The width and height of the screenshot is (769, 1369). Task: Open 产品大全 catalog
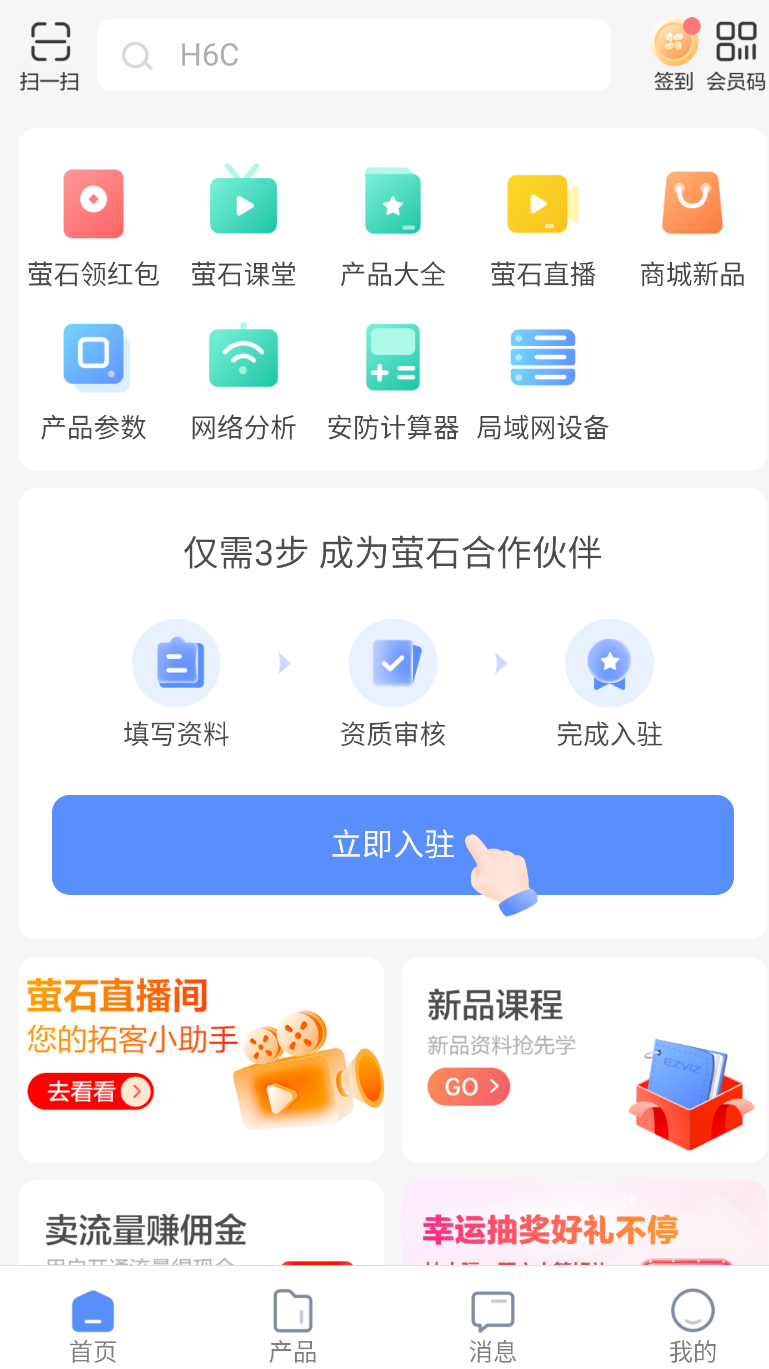click(x=393, y=228)
